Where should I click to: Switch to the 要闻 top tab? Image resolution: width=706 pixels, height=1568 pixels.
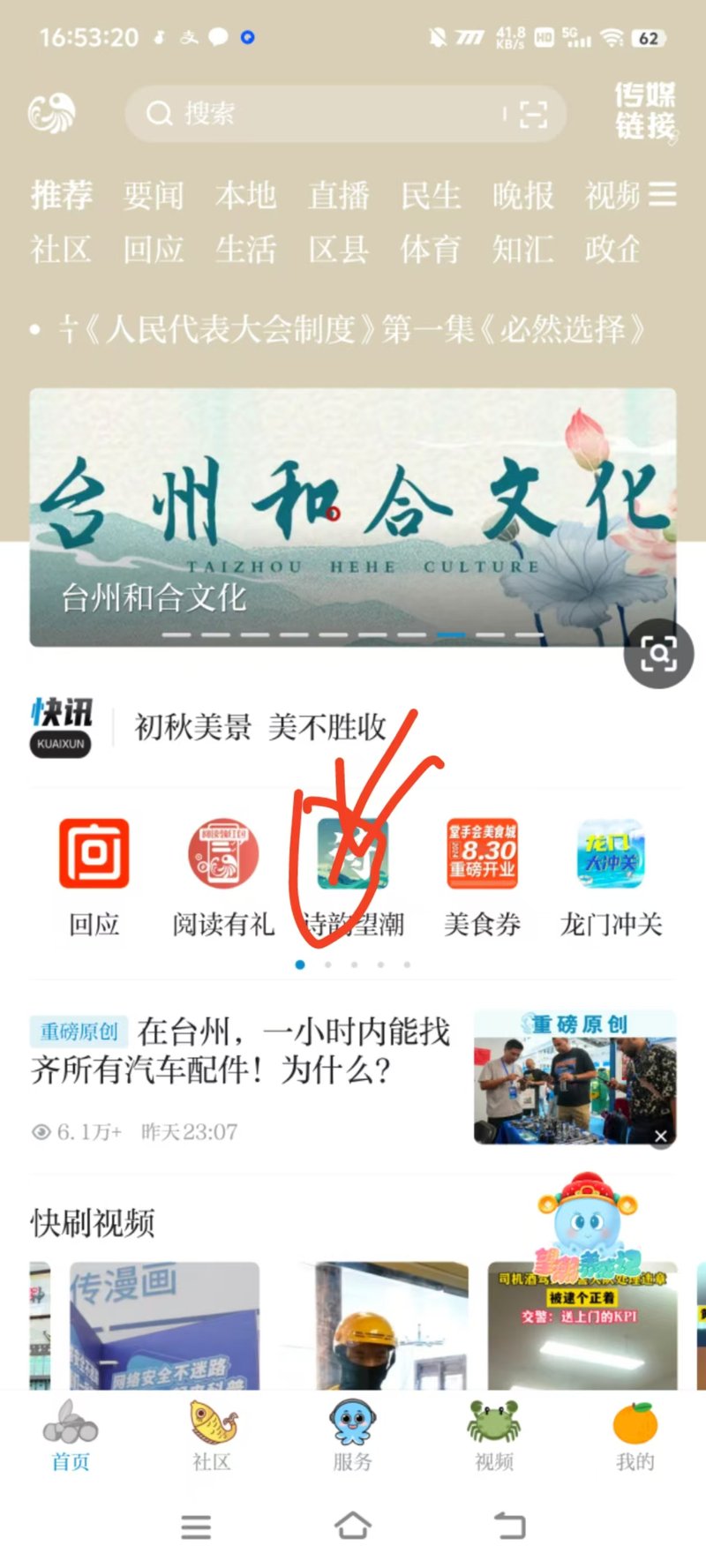(154, 195)
